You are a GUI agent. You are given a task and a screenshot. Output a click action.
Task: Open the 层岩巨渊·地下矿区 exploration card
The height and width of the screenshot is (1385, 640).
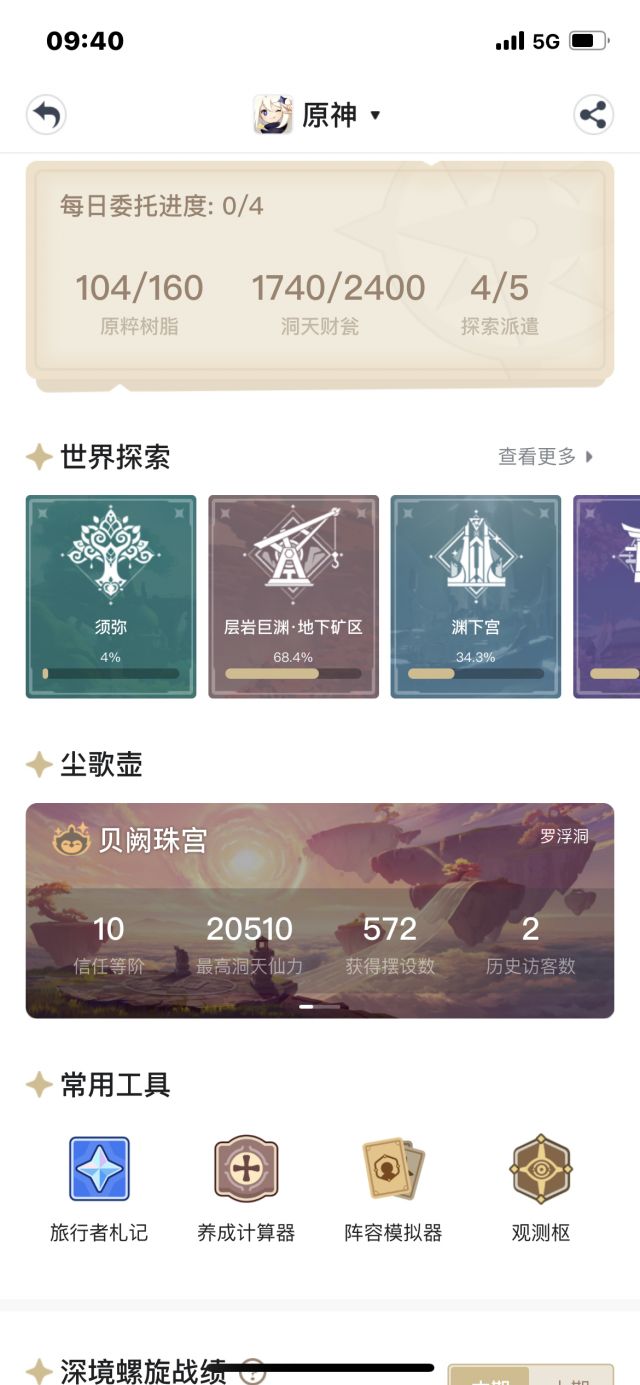click(293, 596)
